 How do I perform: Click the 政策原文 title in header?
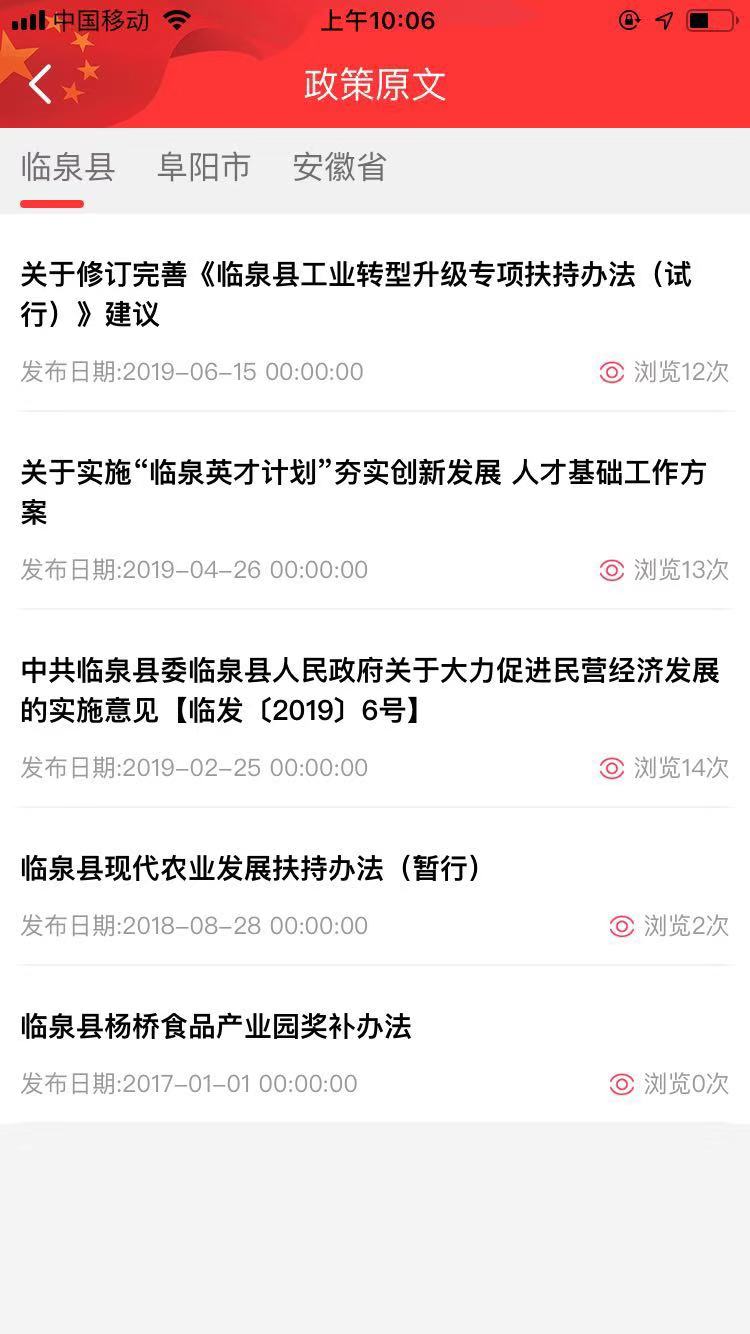coord(374,84)
